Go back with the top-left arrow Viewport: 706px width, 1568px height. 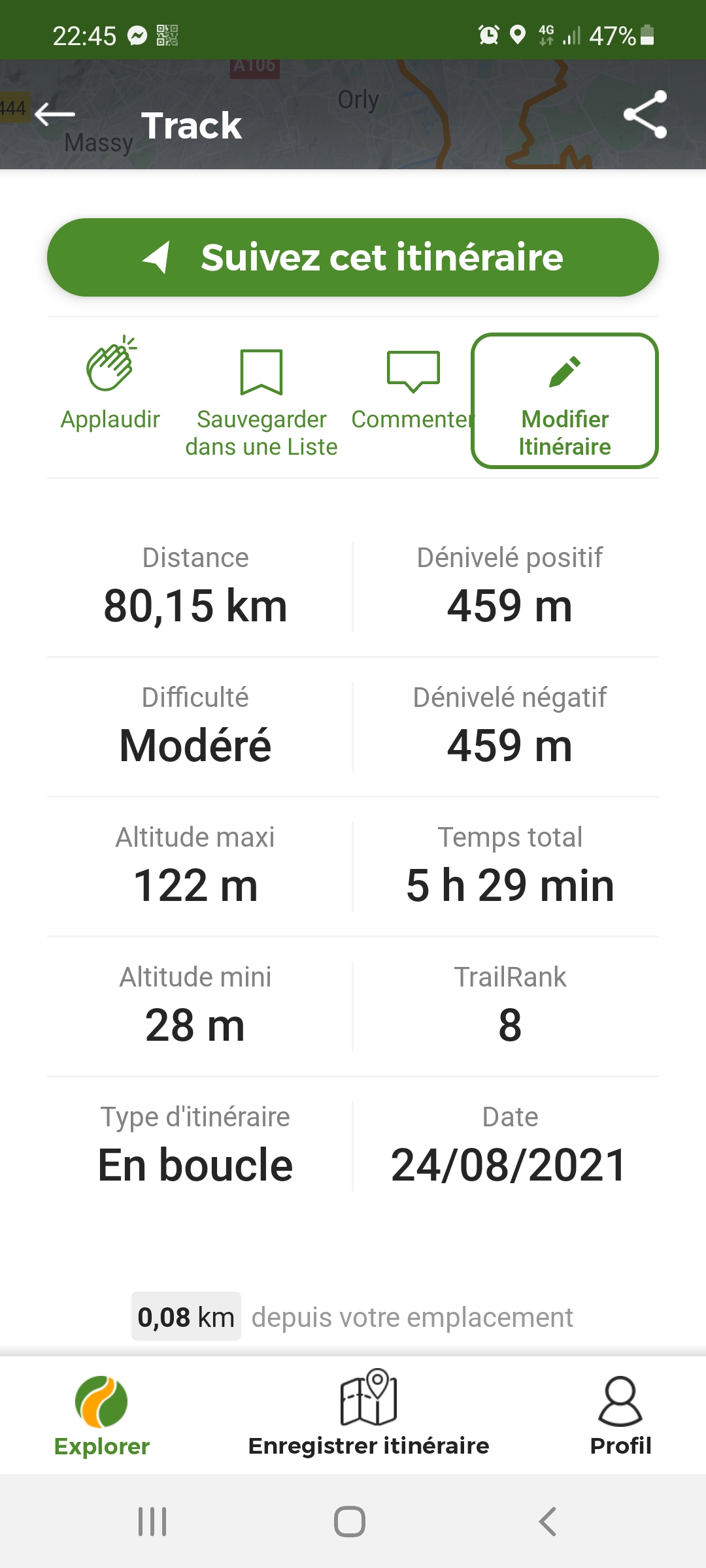[x=55, y=114]
